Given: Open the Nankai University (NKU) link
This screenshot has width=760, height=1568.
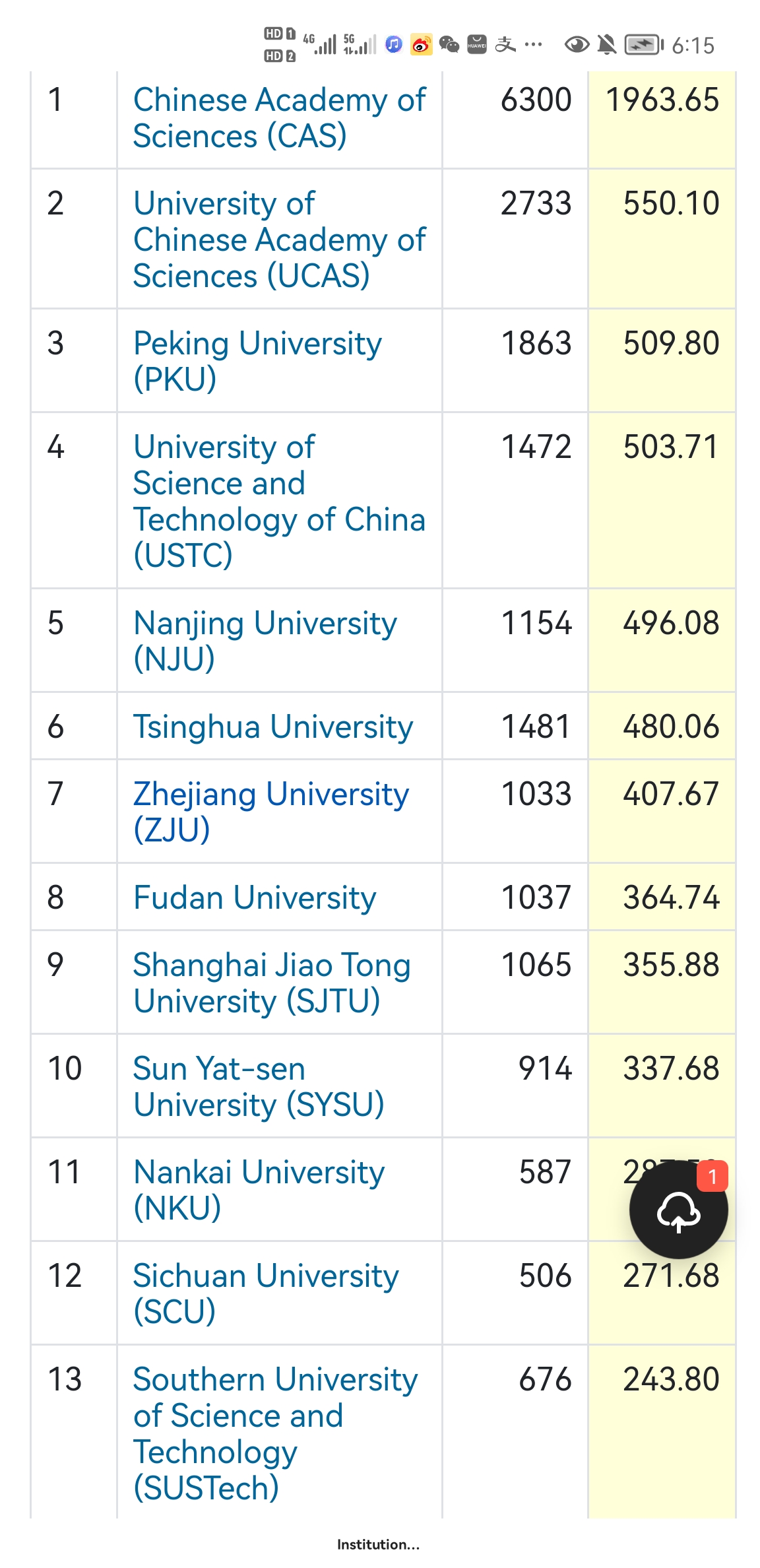Looking at the screenshot, I should [259, 1190].
